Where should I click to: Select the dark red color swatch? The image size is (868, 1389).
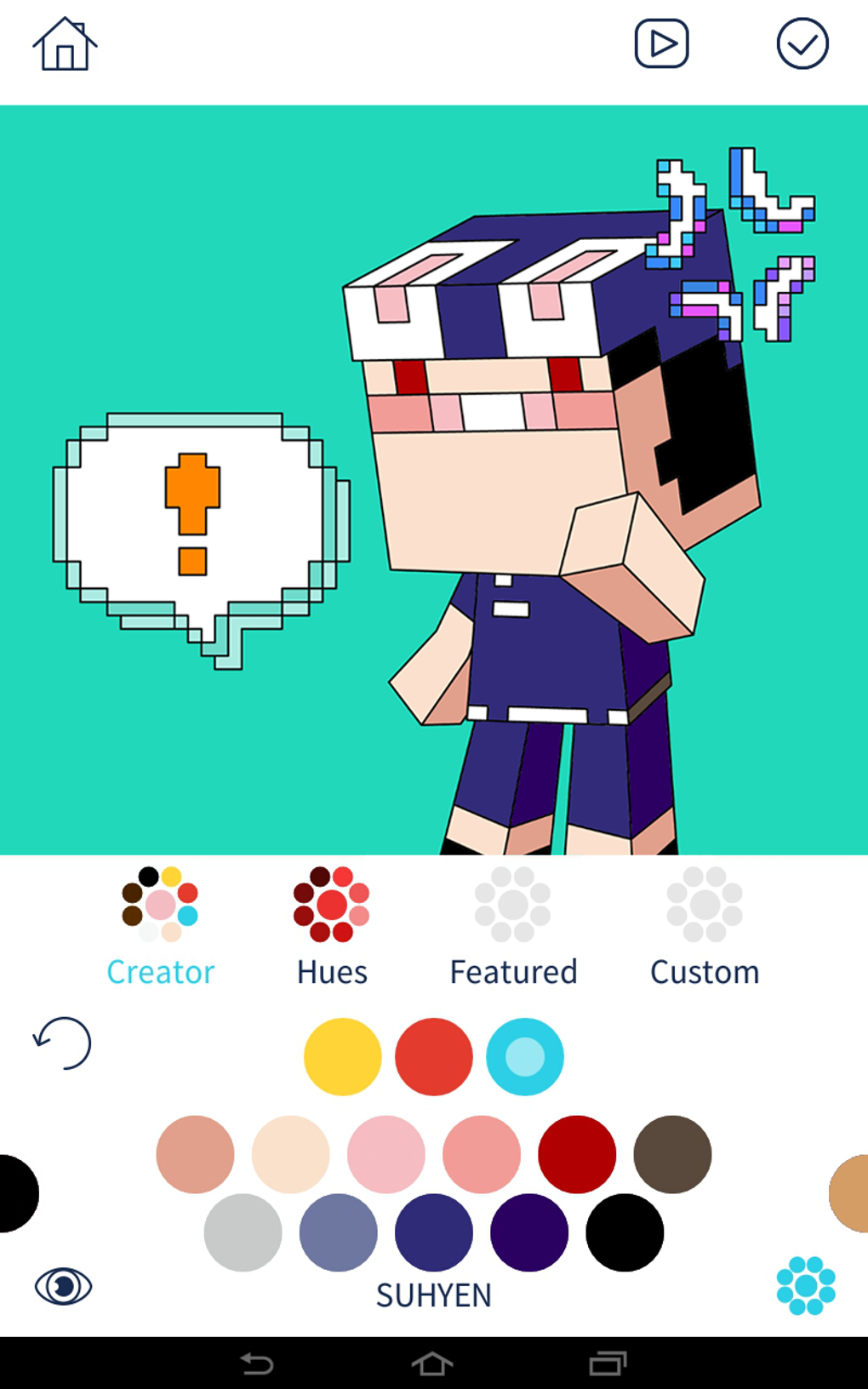(577, 1154)
